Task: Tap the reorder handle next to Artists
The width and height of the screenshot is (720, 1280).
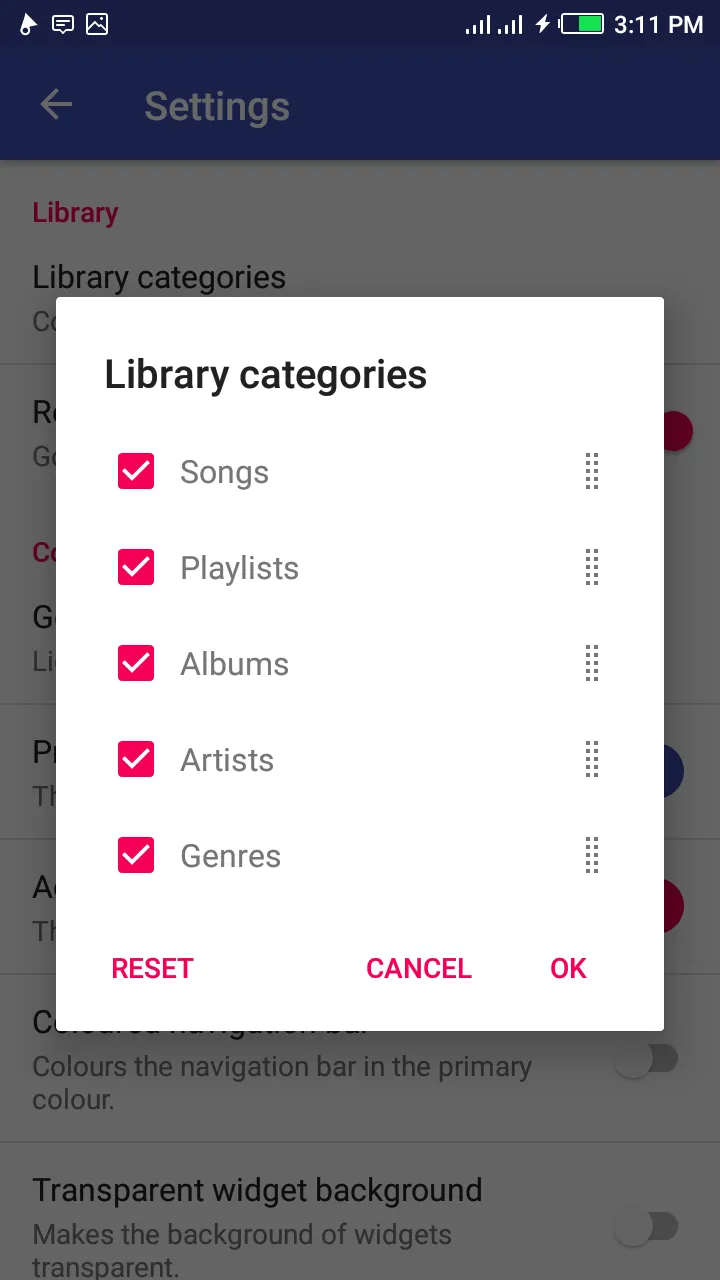Action: pyautogui.click(x=592, y=759)
